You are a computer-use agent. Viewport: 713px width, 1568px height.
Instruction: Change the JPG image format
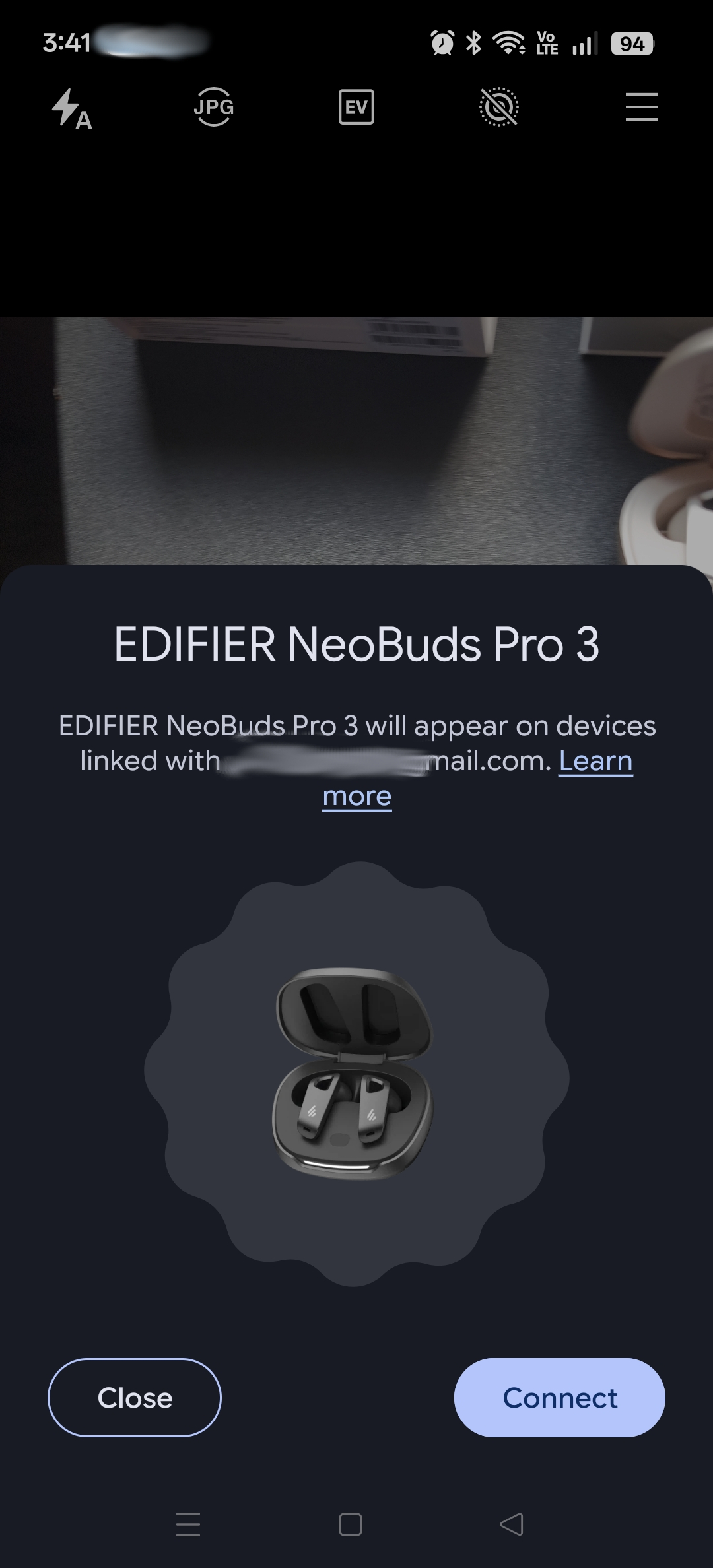click(214, 107)
